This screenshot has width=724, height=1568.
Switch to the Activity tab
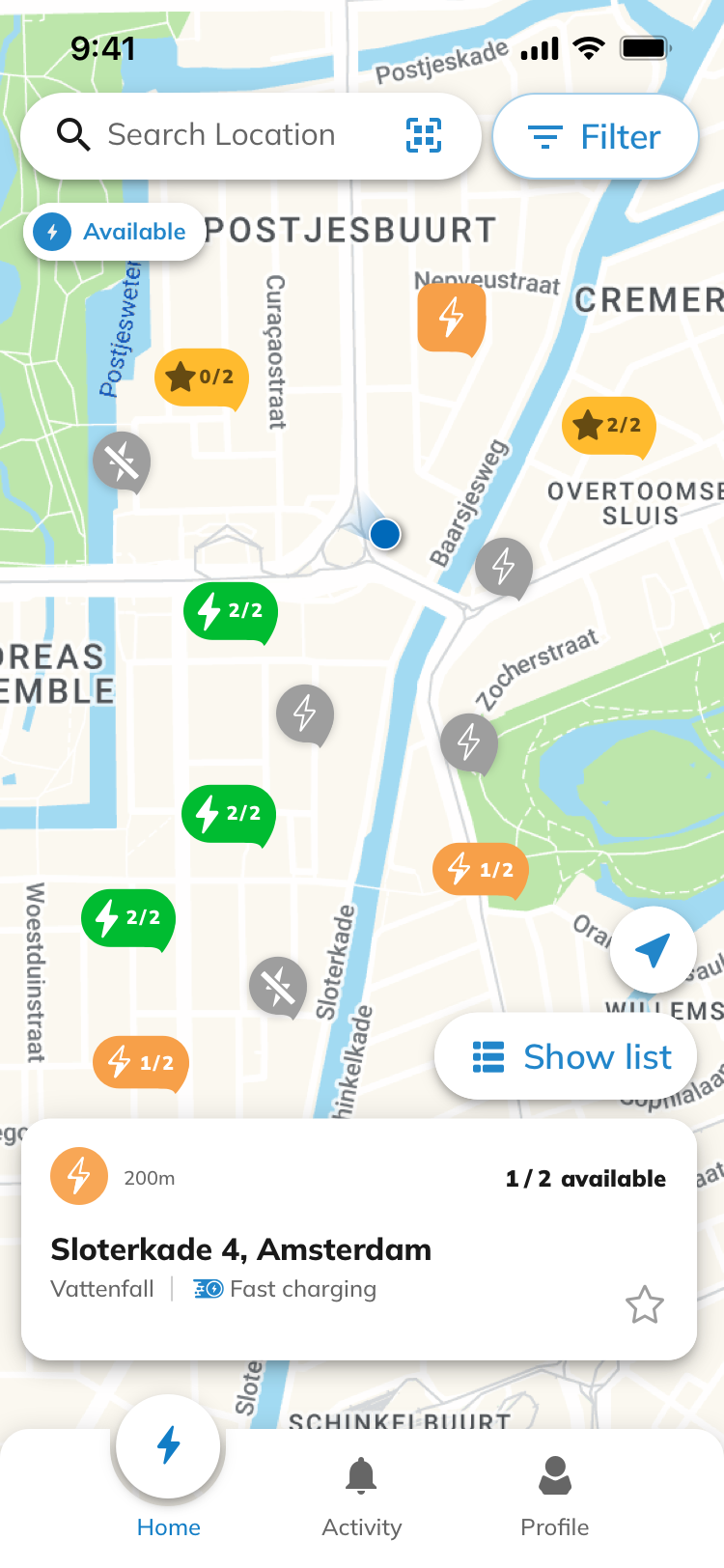pos(362,1497)
